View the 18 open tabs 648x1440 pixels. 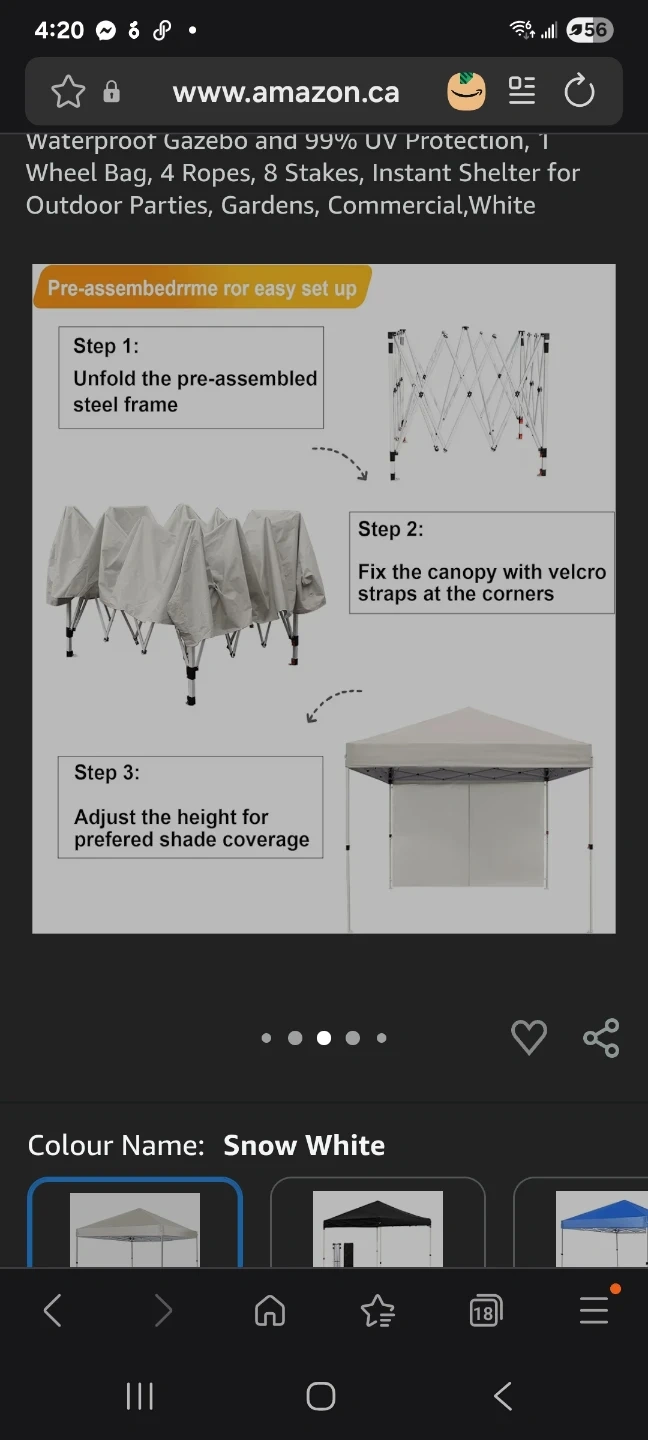[485, 1310]
